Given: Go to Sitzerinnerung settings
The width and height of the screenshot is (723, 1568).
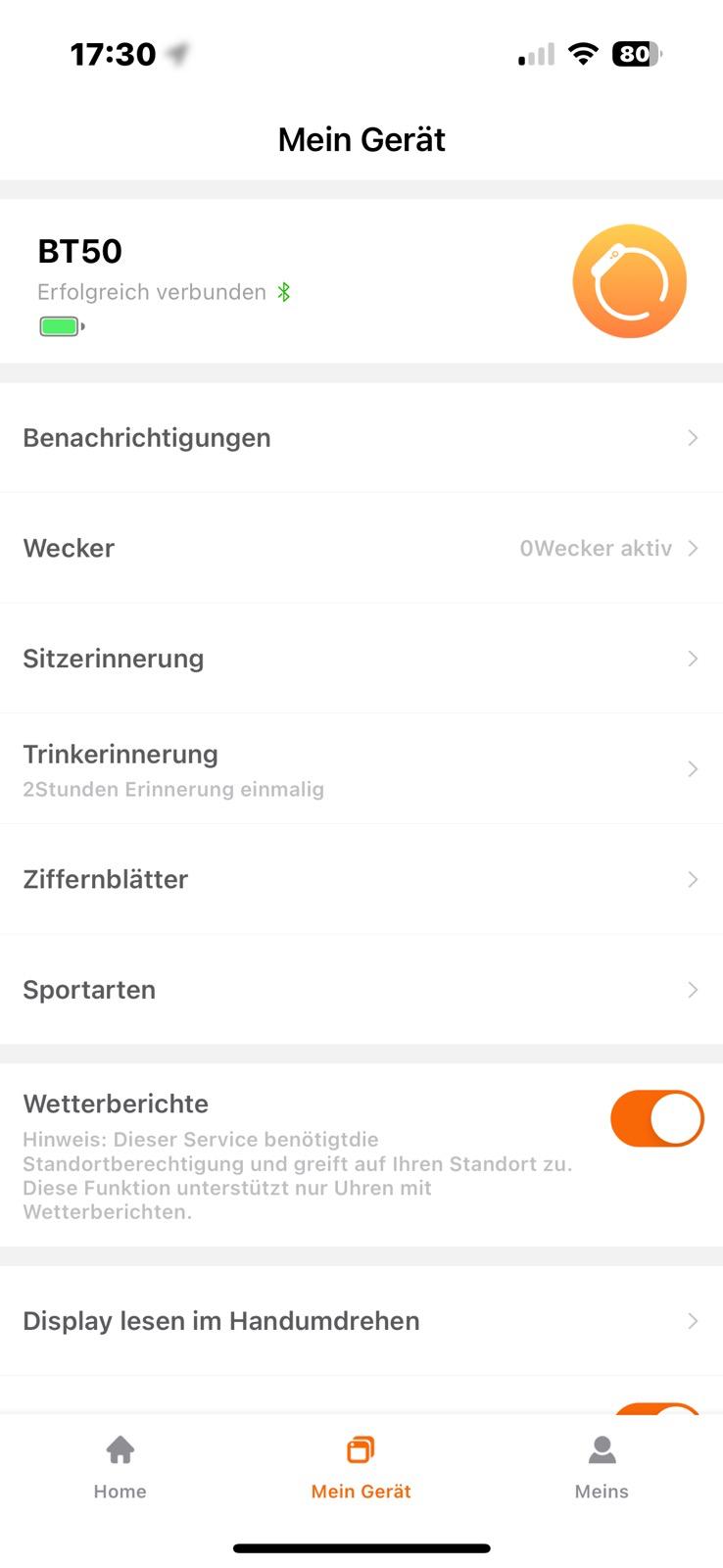Looking at the screenshot, I should [x=361, y=659].
